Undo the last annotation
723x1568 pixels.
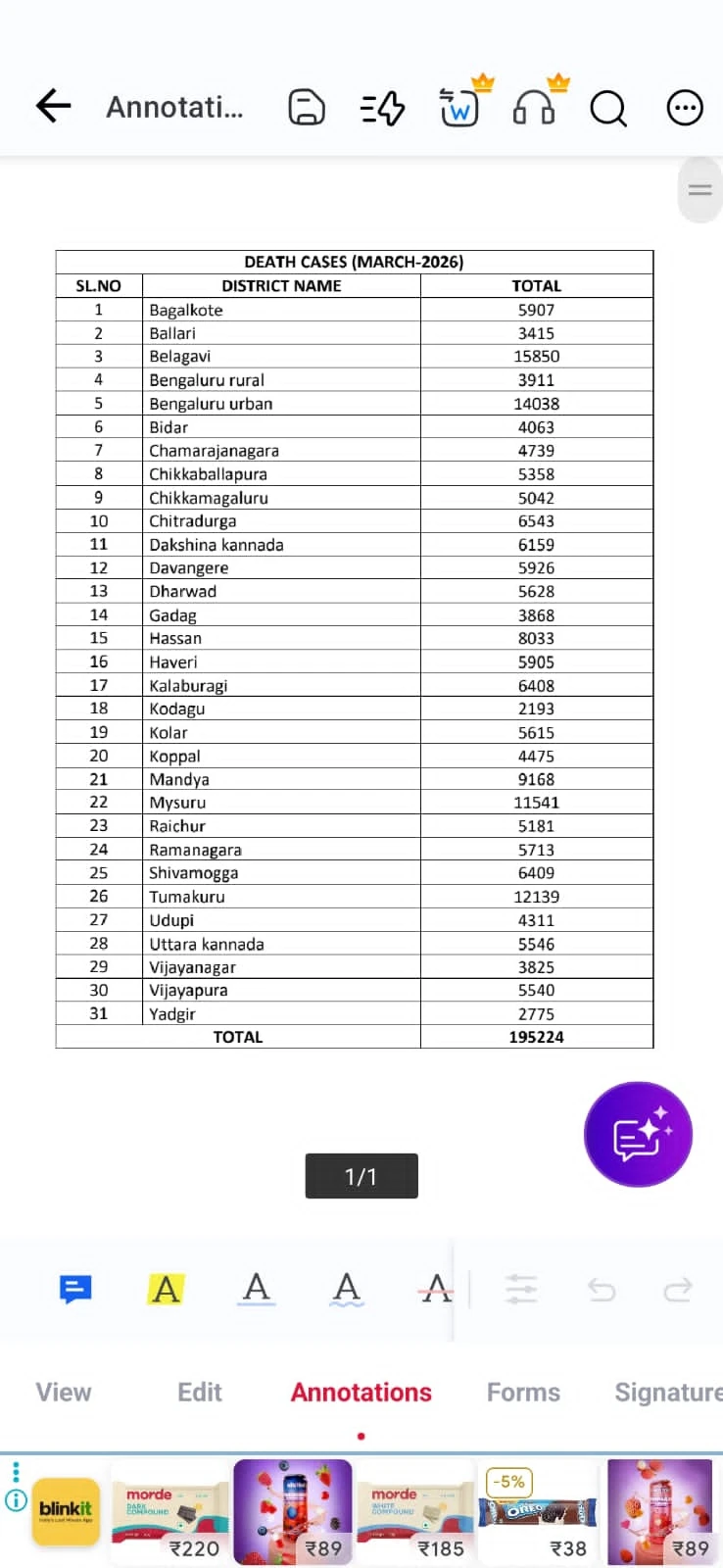pos(602,1290)
